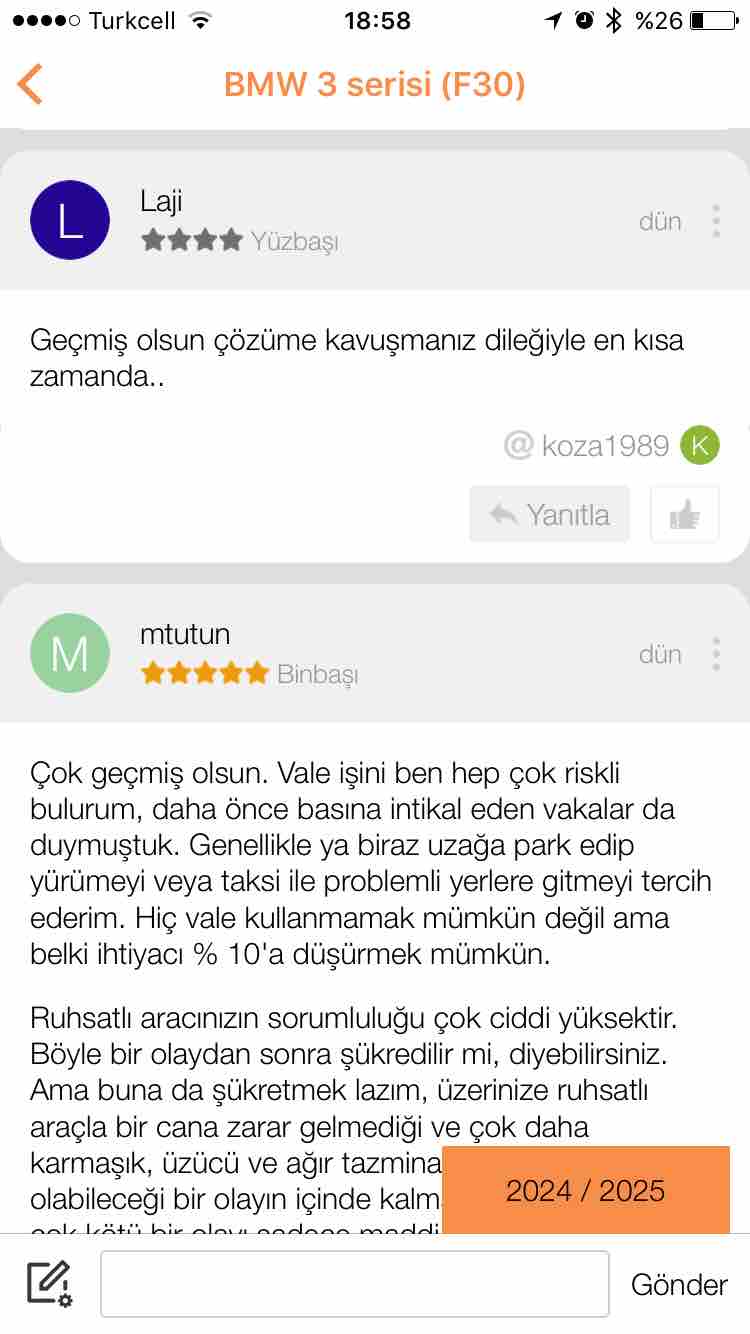Open the overflow menu on mtutun's post
The width and height of the screenshot is (750, 1334).
(x=716, y=654)
